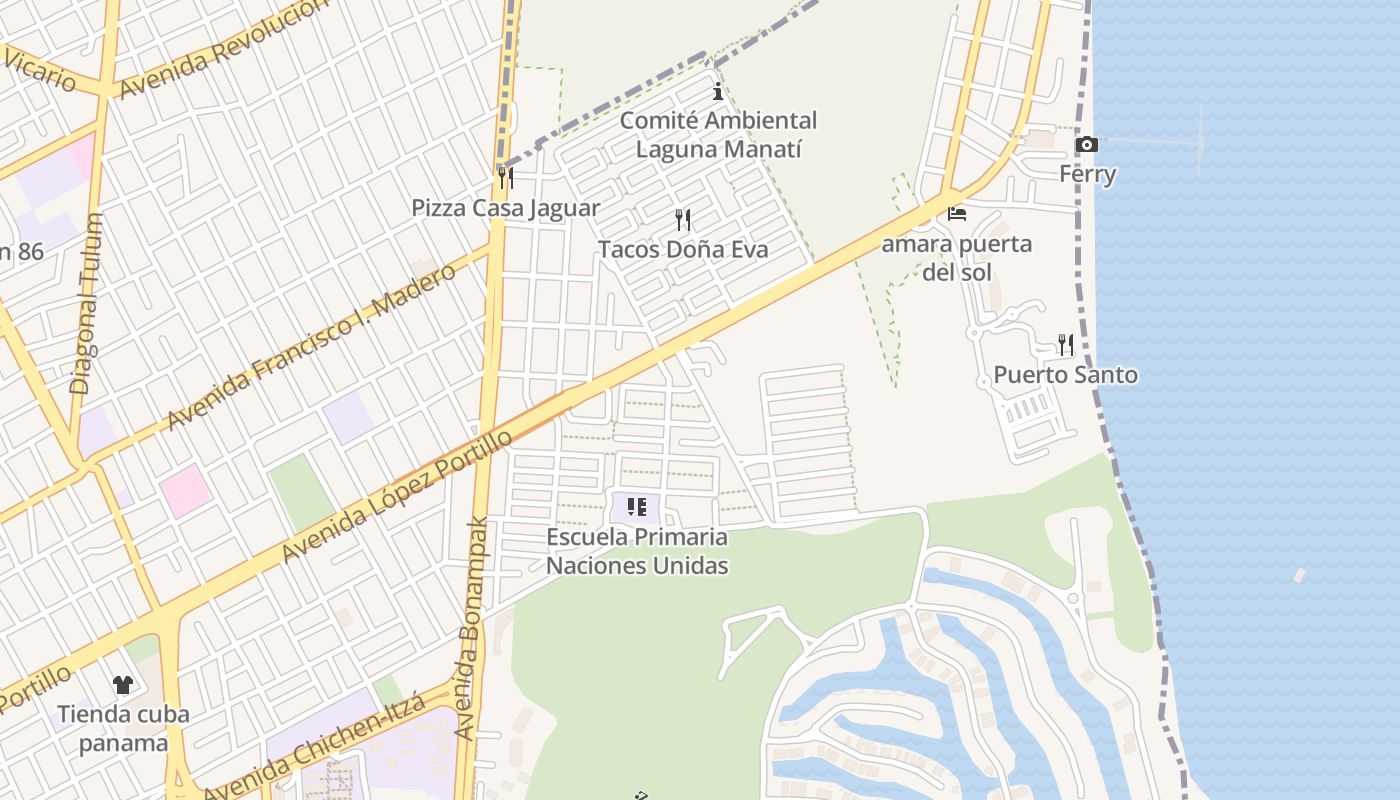The width and height of the screenshot is (1400, 800).
Task: Select the Ferry camera viewpoint marker
Action: point(1087,145)
